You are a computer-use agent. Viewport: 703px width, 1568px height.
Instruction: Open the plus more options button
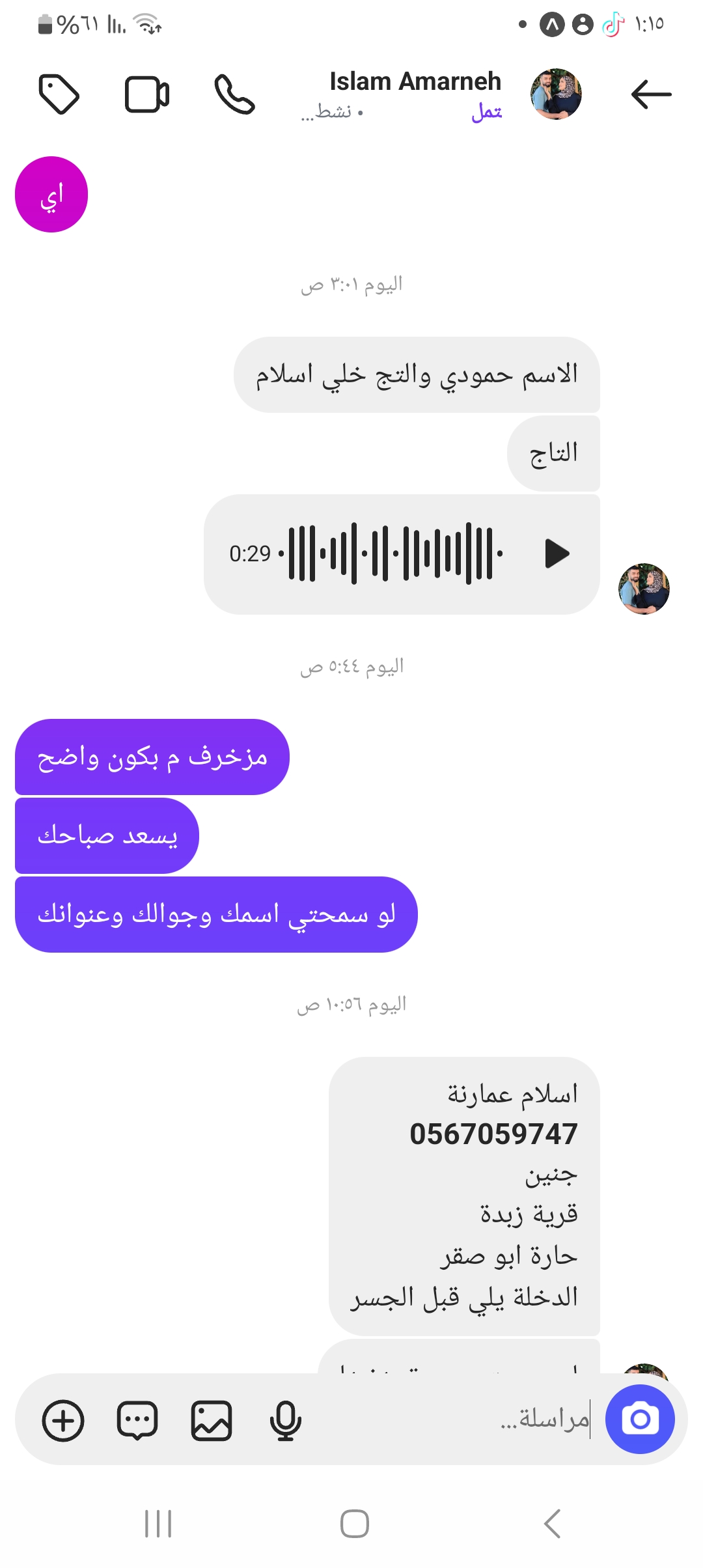[63, 1420]
